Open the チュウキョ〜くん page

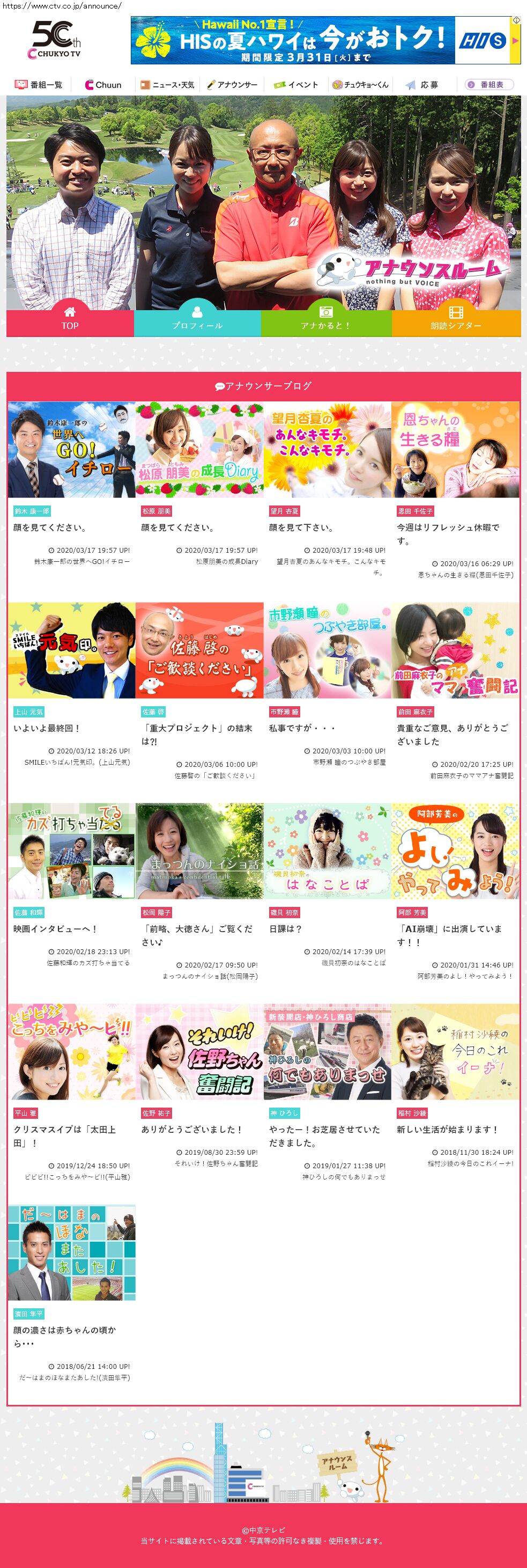coord(360,85)
